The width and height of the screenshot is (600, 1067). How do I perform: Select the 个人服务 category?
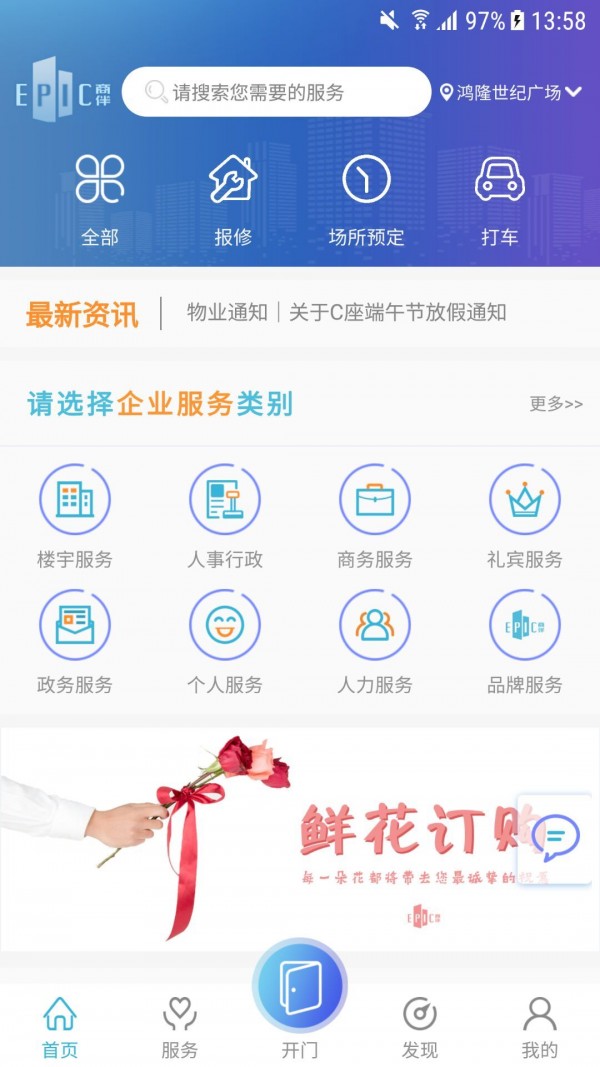coord(224,642)
